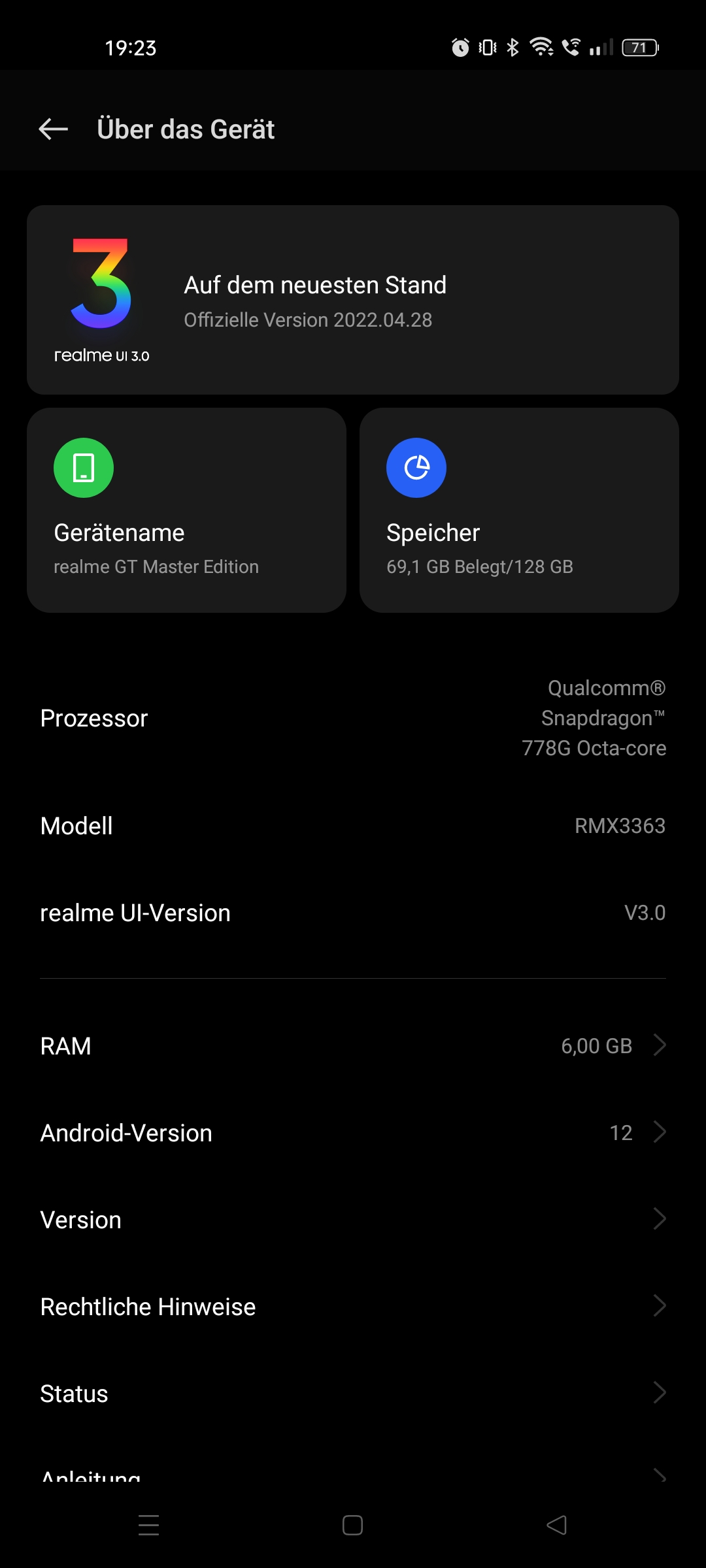Open Rechtliche Hinweise
Viewport: 706px width, 1568px height.
[353, 1306]
